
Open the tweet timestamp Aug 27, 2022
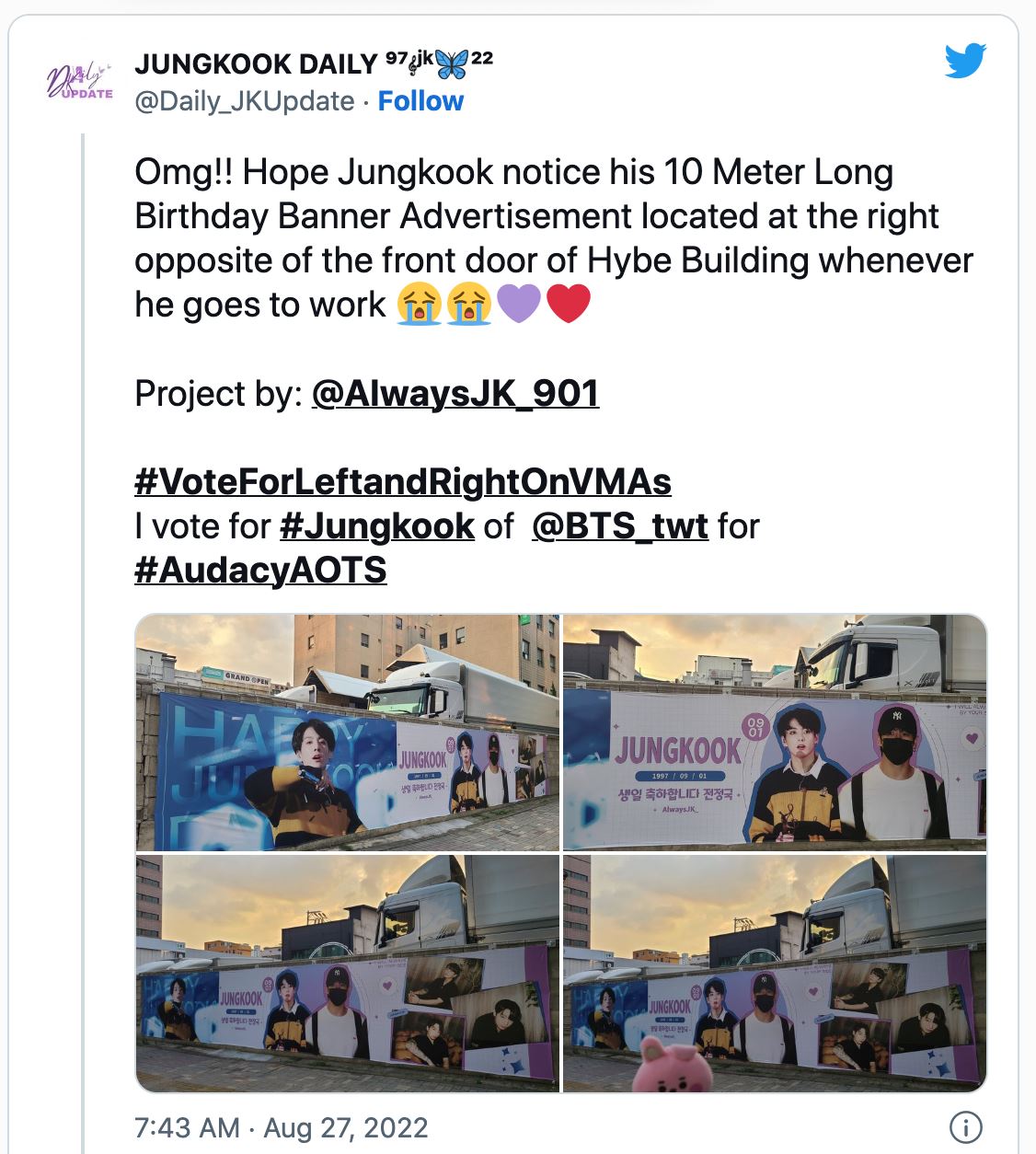[281, 1127]
